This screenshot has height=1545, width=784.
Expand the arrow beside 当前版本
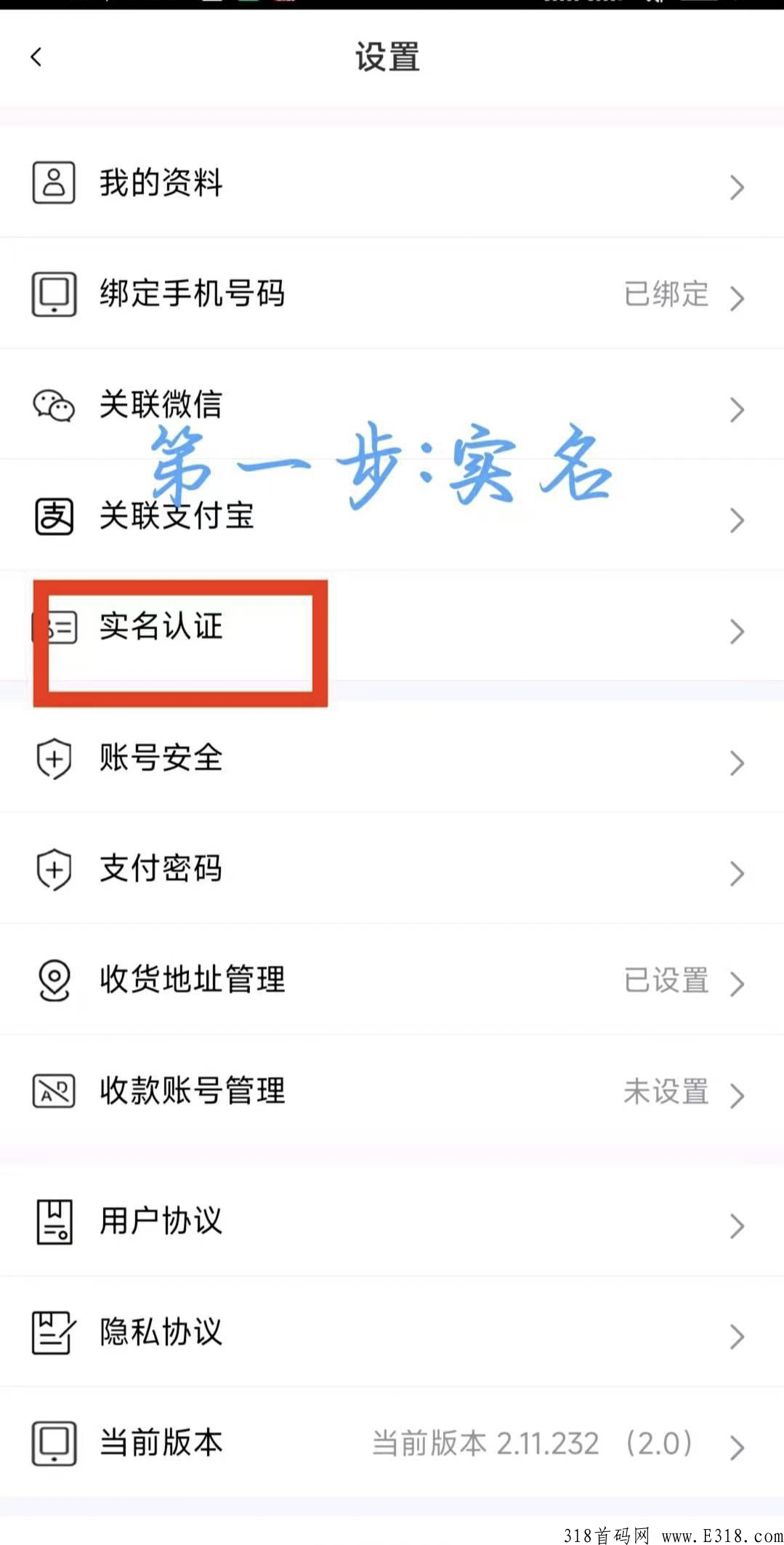[x=736, y=1447]
